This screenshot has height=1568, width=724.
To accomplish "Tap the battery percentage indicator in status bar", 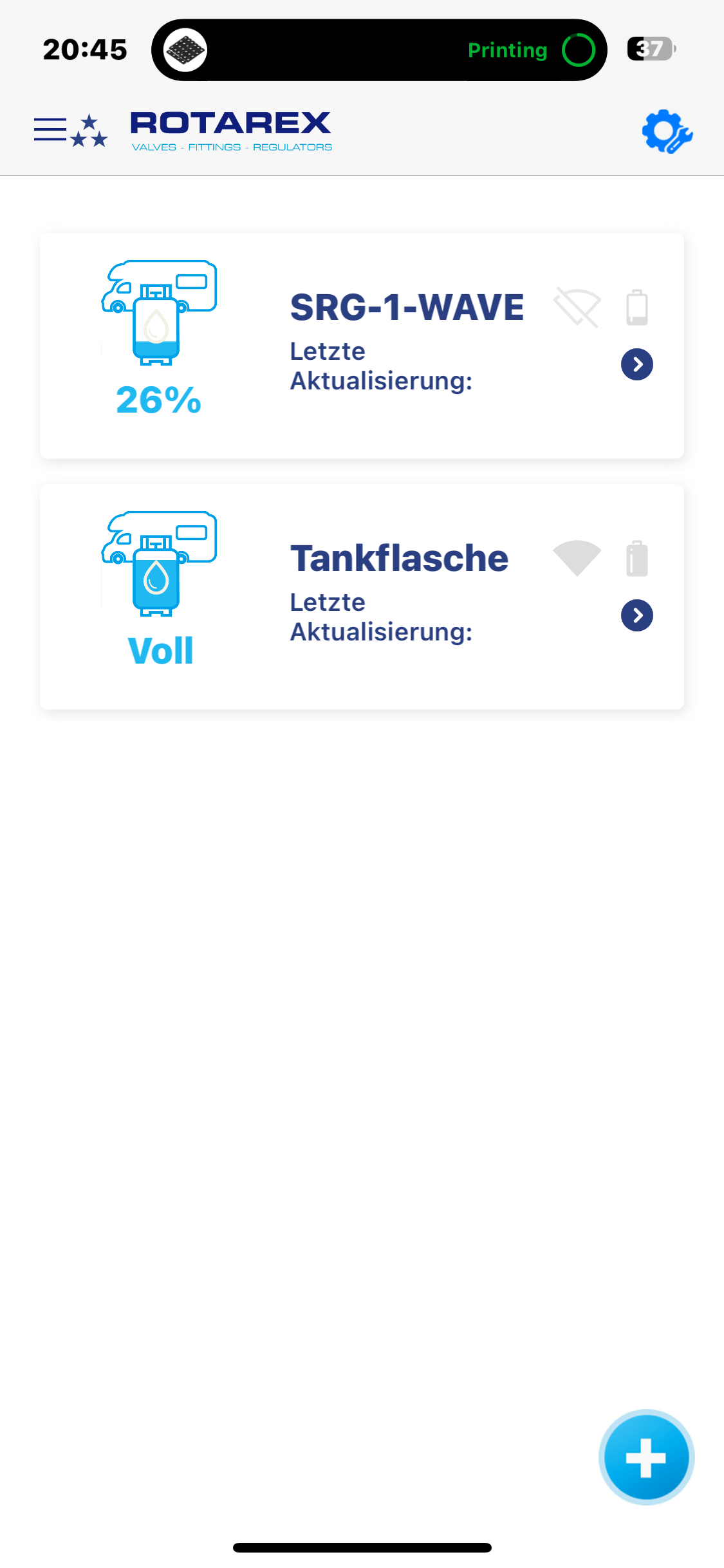I will (649, 48).
